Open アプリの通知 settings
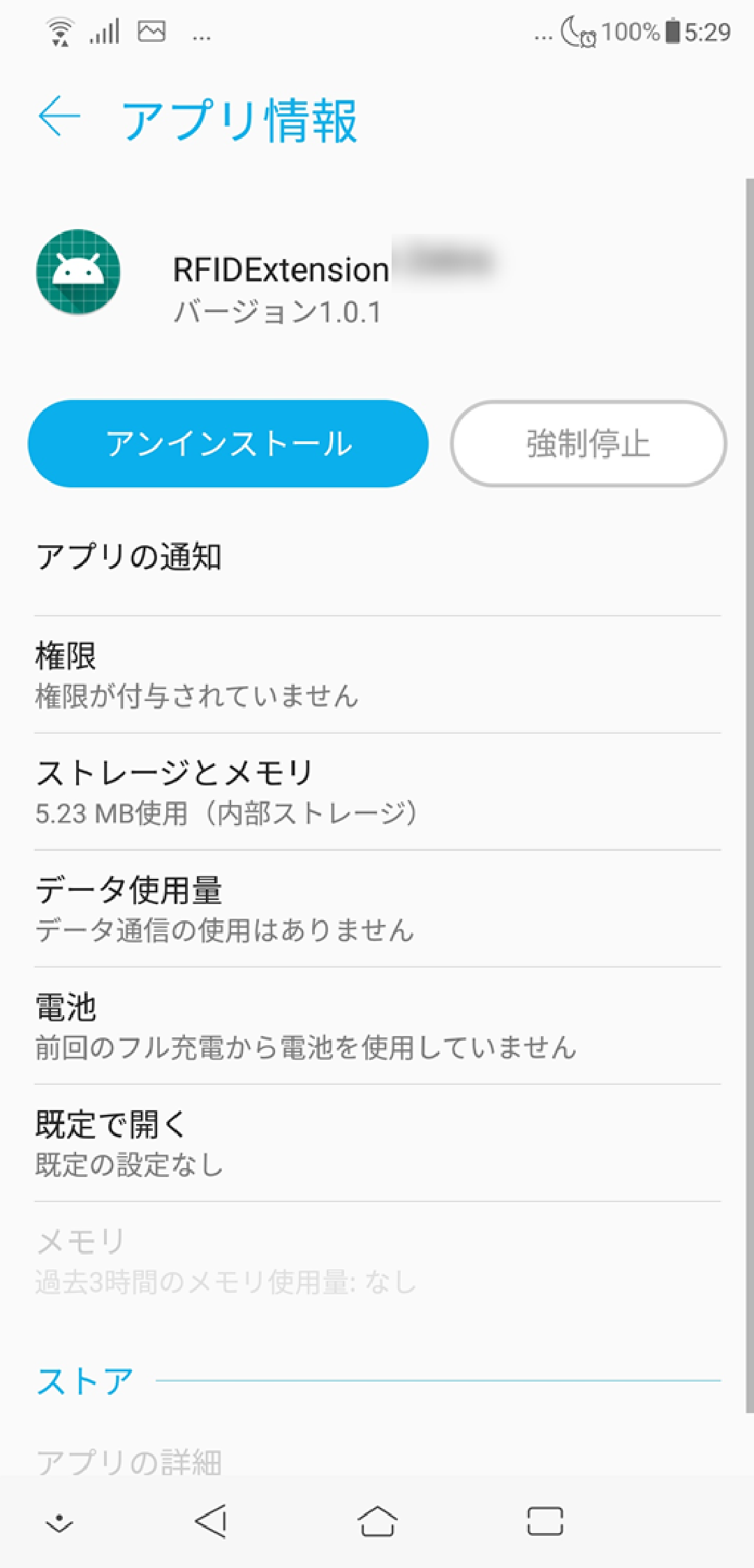Screen dimensions: 754x1568 click(x=377, y=557)
